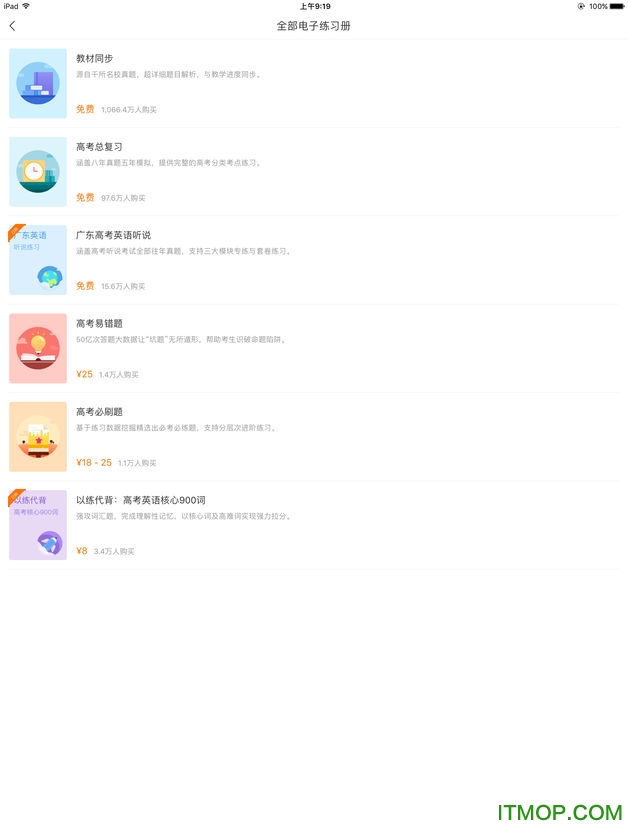Open 以练代背：高考英语核心900词
This screenshot has height=838, width=628.
tap(140, 500)
